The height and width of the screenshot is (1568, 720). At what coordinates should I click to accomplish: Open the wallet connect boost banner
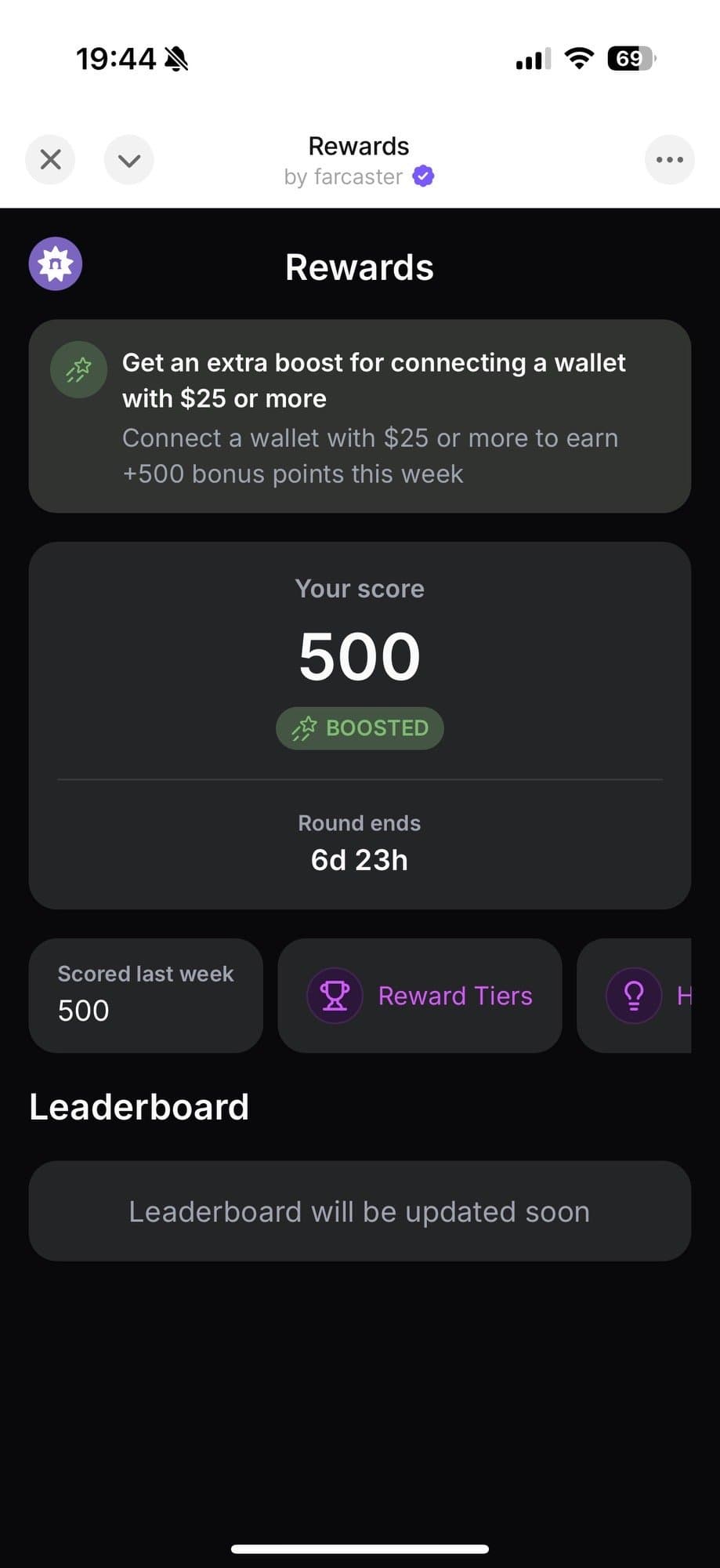tap(360, 416)
